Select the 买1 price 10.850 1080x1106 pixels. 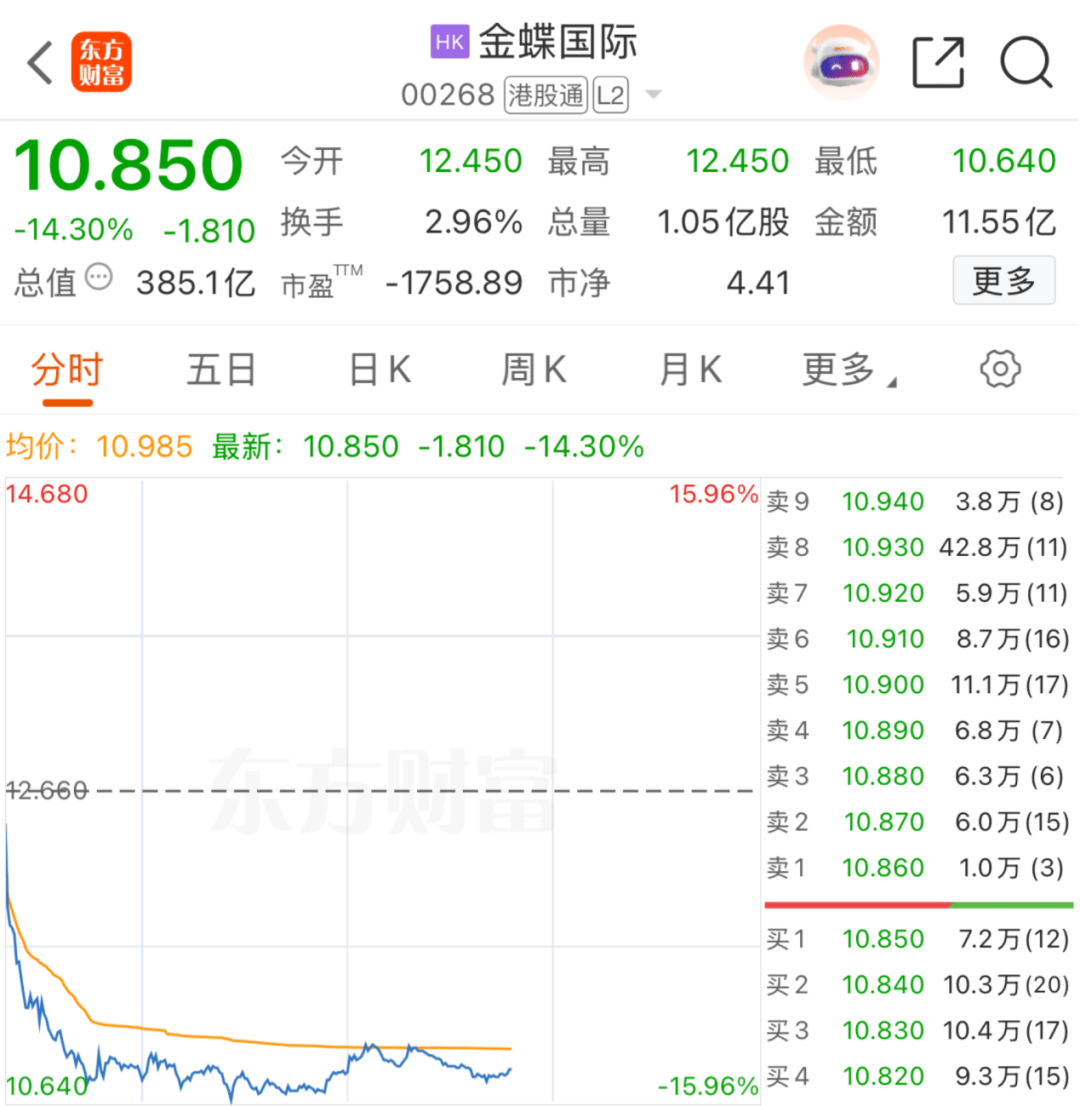[884, 939]
